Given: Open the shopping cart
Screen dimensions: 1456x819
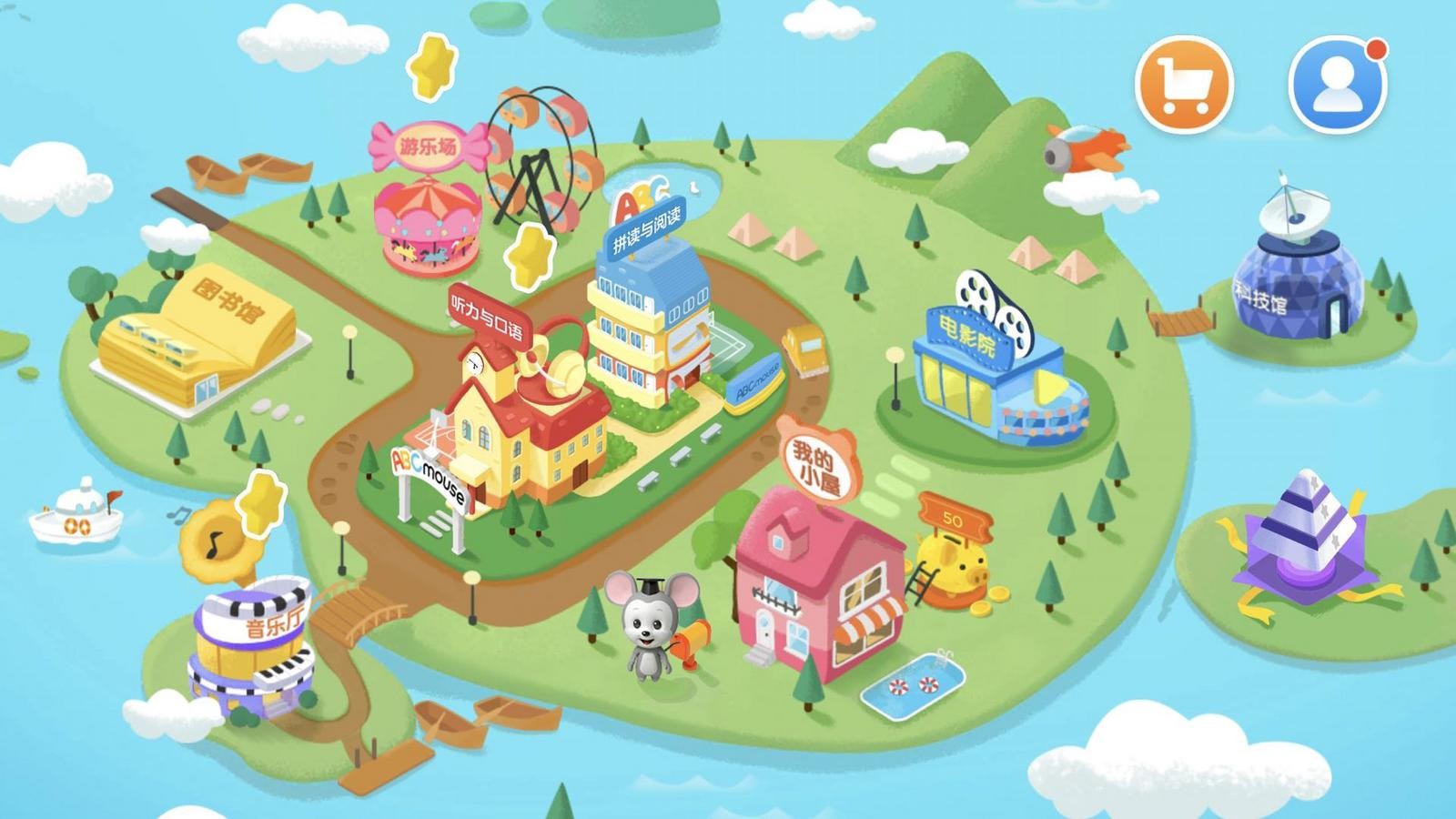Looking at the screenshot, I should pos(1183,85).
